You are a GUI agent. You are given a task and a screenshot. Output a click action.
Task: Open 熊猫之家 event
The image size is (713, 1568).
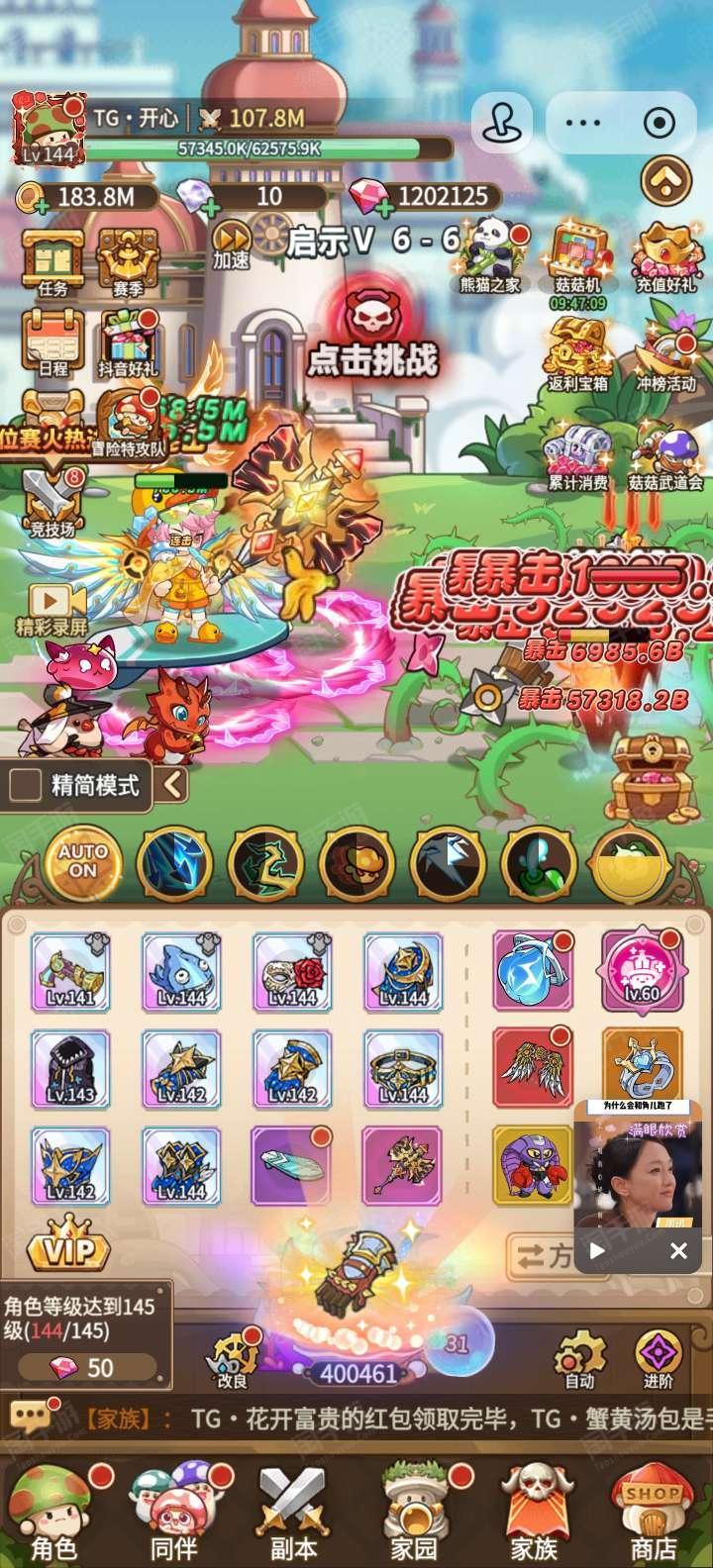coord(490,257)
